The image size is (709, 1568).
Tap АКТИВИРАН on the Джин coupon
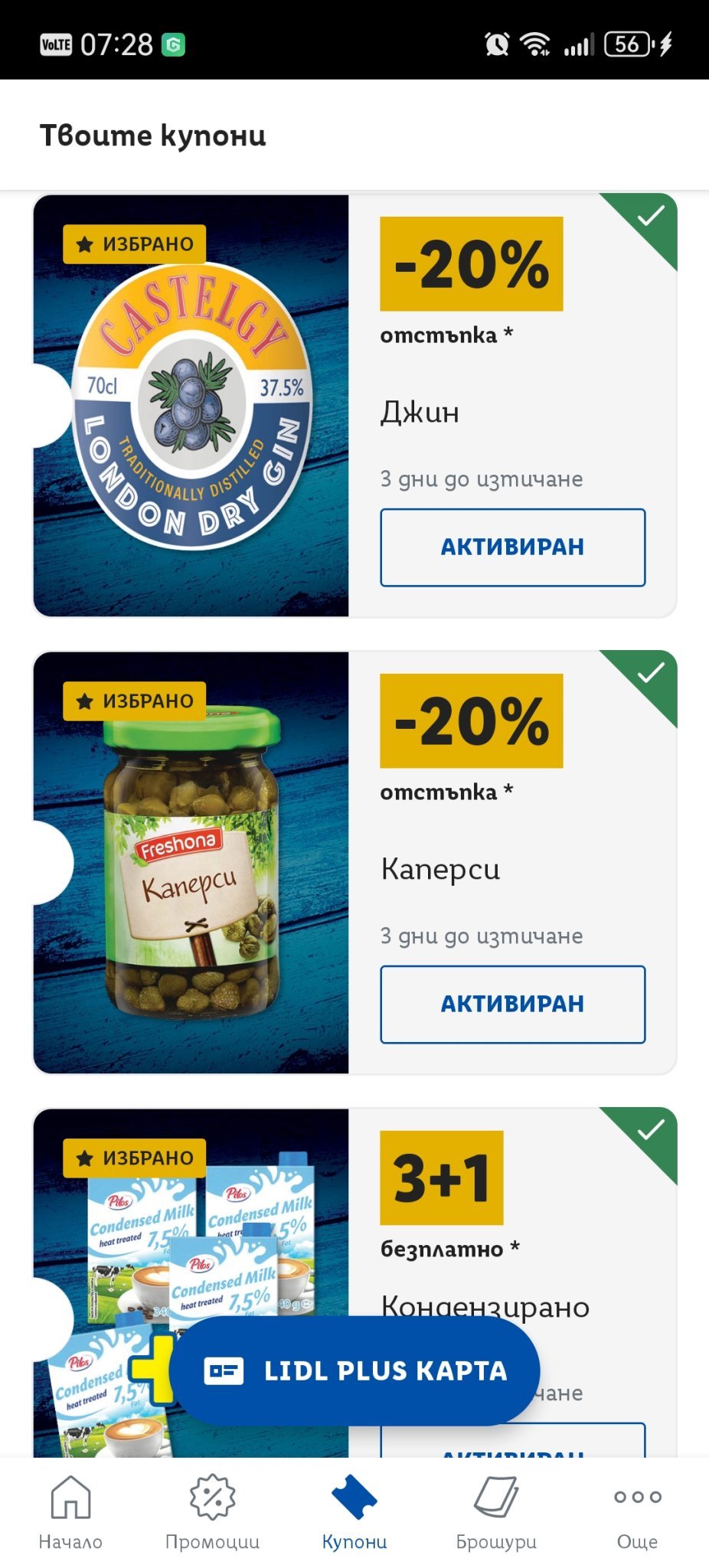512,547
